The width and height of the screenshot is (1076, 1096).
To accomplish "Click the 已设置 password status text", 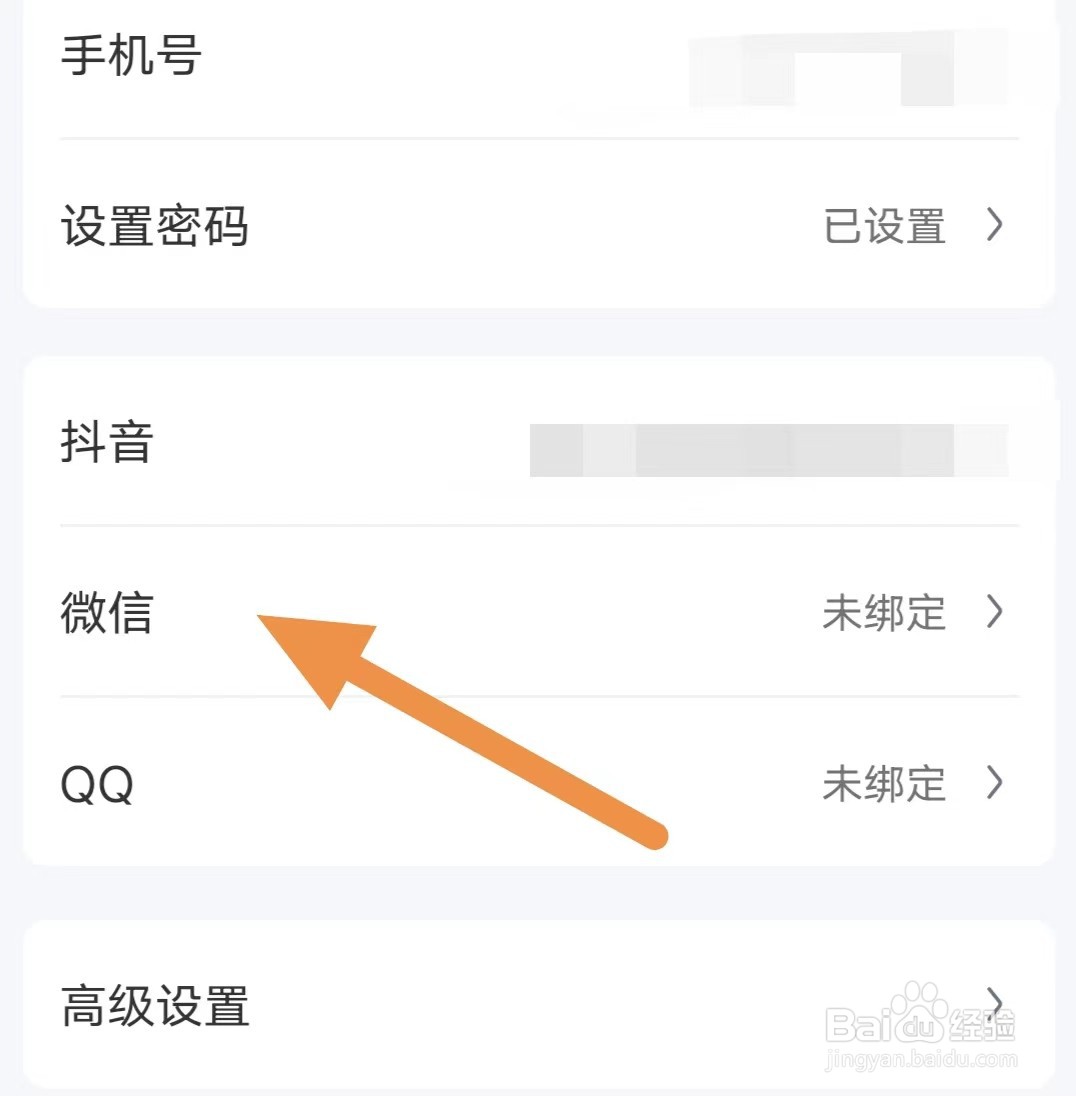I will pos(884,227).
